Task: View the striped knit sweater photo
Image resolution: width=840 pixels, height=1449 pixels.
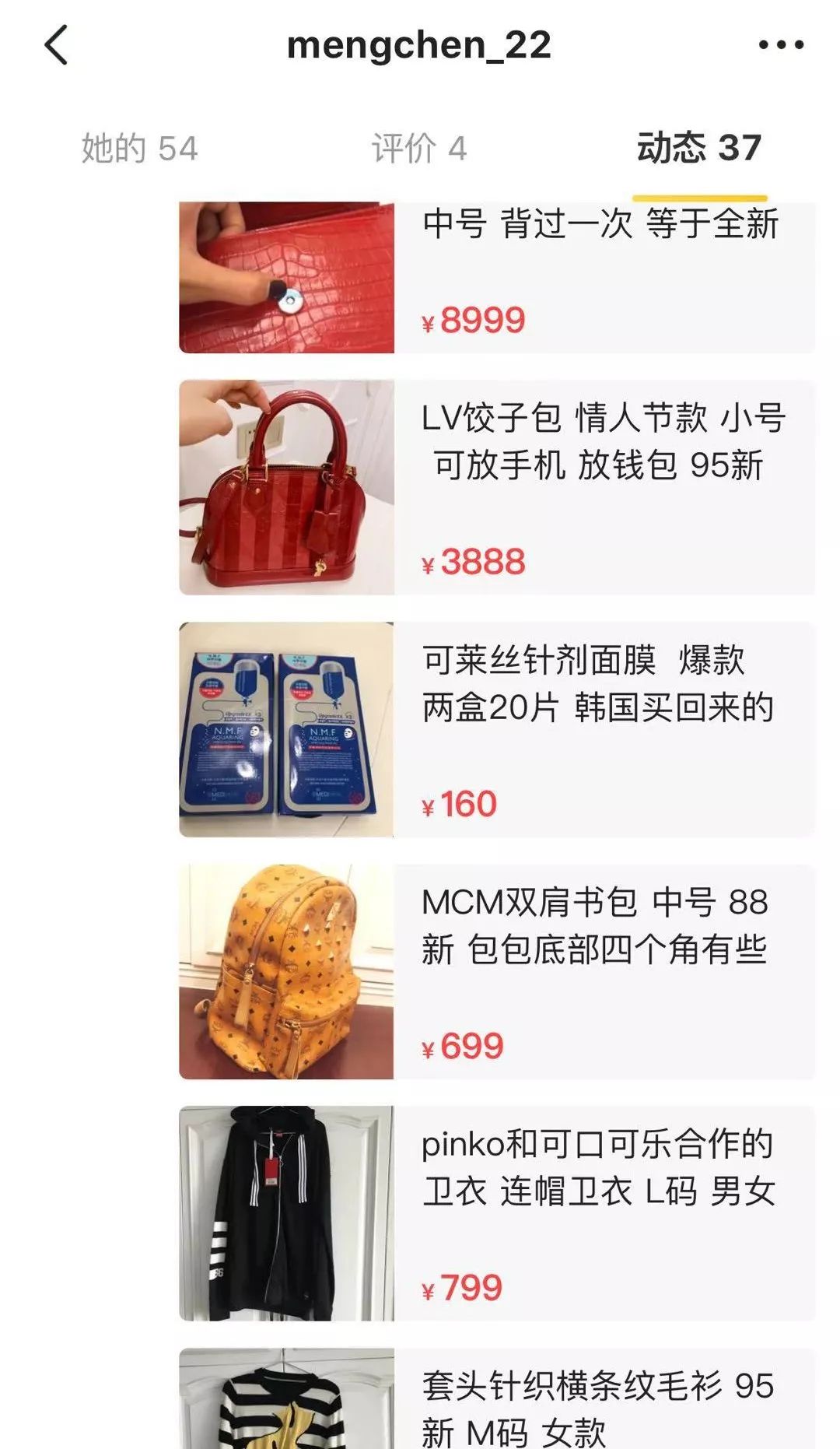Action: click(288, 1401)
